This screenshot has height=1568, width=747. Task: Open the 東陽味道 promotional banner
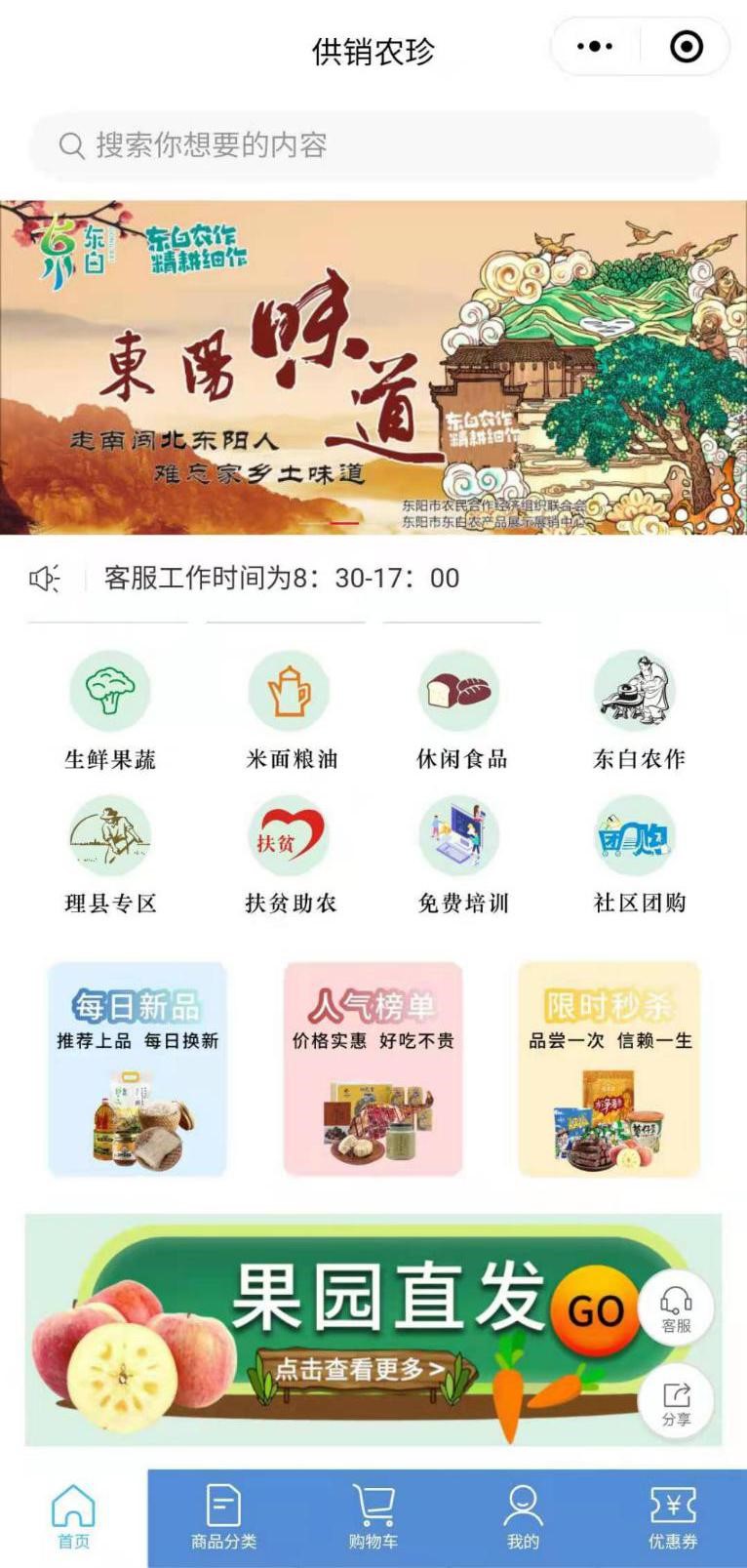point(373,368)
